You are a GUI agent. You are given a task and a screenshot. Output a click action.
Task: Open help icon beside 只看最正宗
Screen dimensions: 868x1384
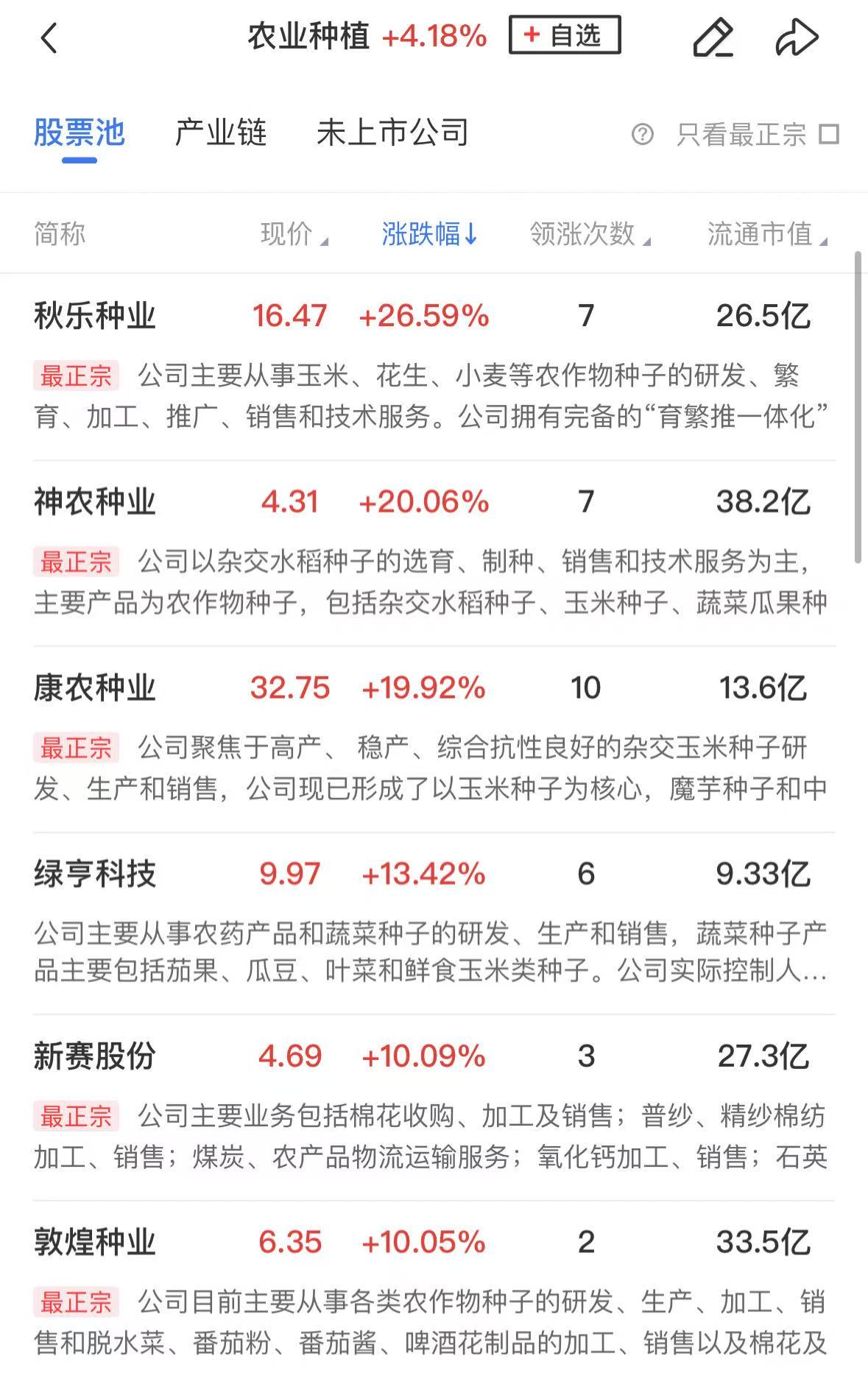pos(642,135)
